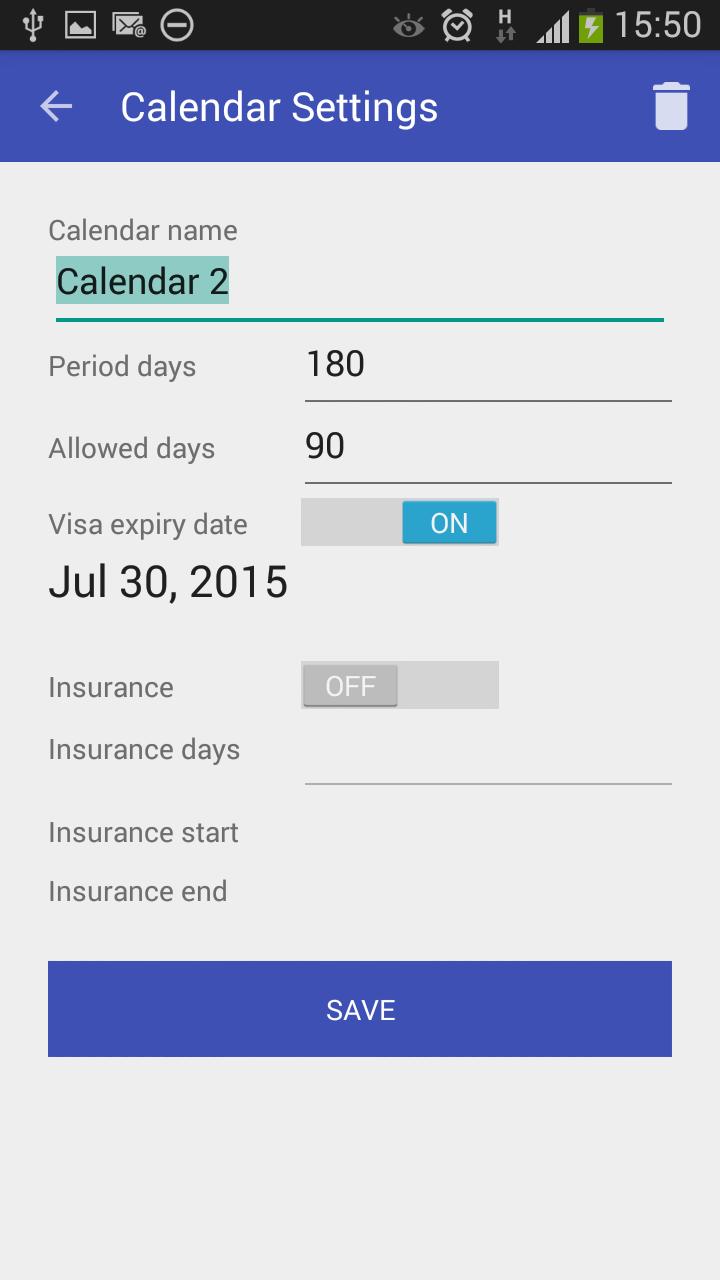Tap the battery charging indicator

[590, 24]
